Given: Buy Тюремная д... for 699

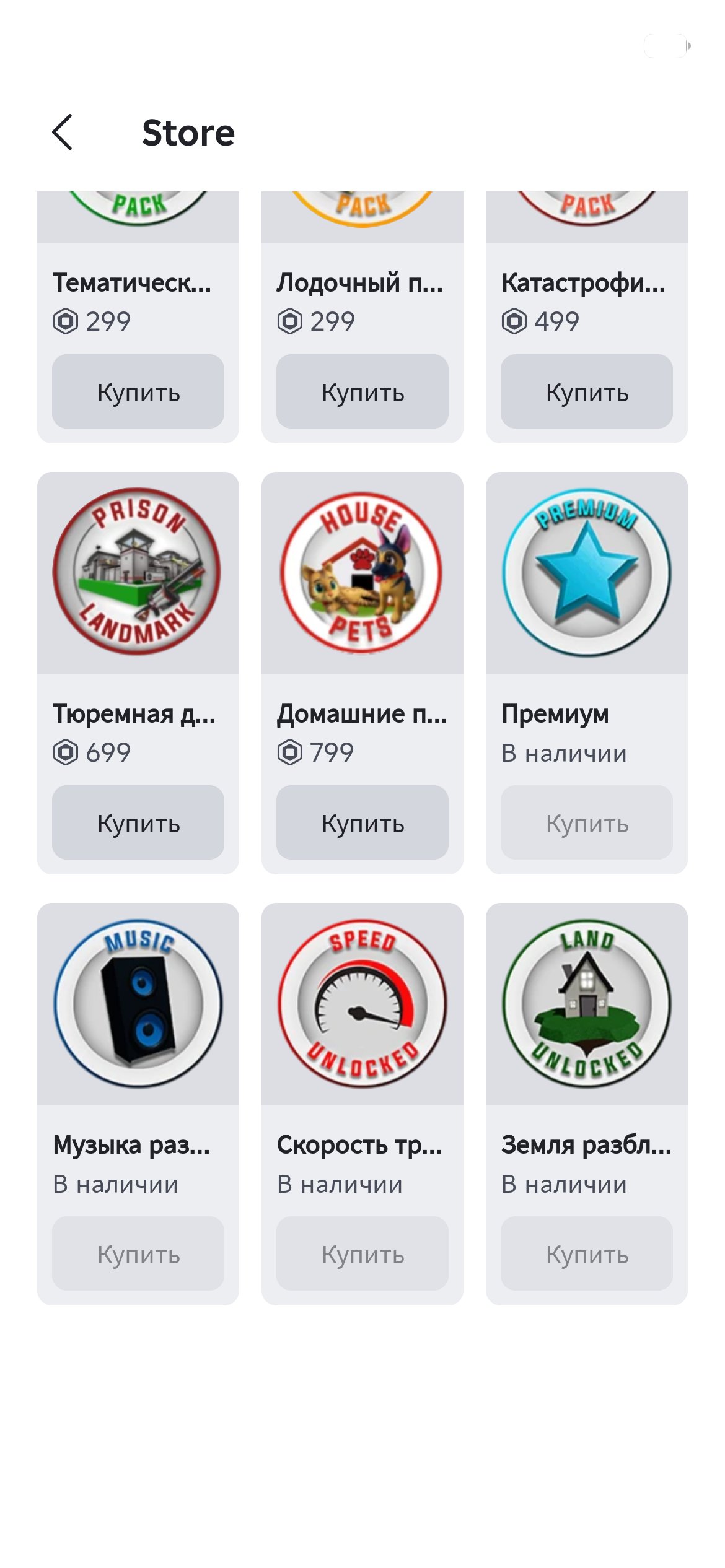Looking at the screenshot, I should [x=138, y=822].
